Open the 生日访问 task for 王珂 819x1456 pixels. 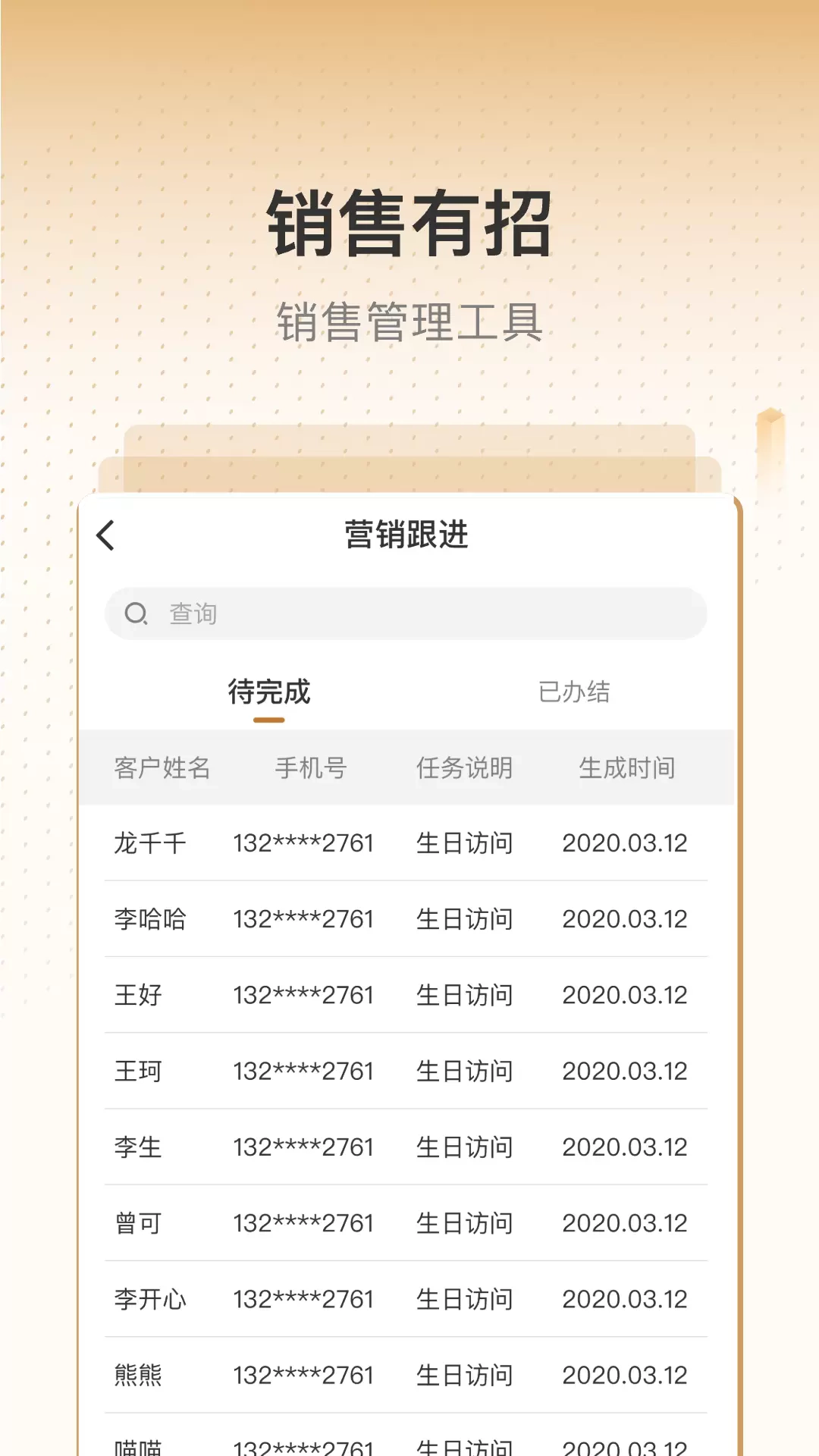[465, 1071]
